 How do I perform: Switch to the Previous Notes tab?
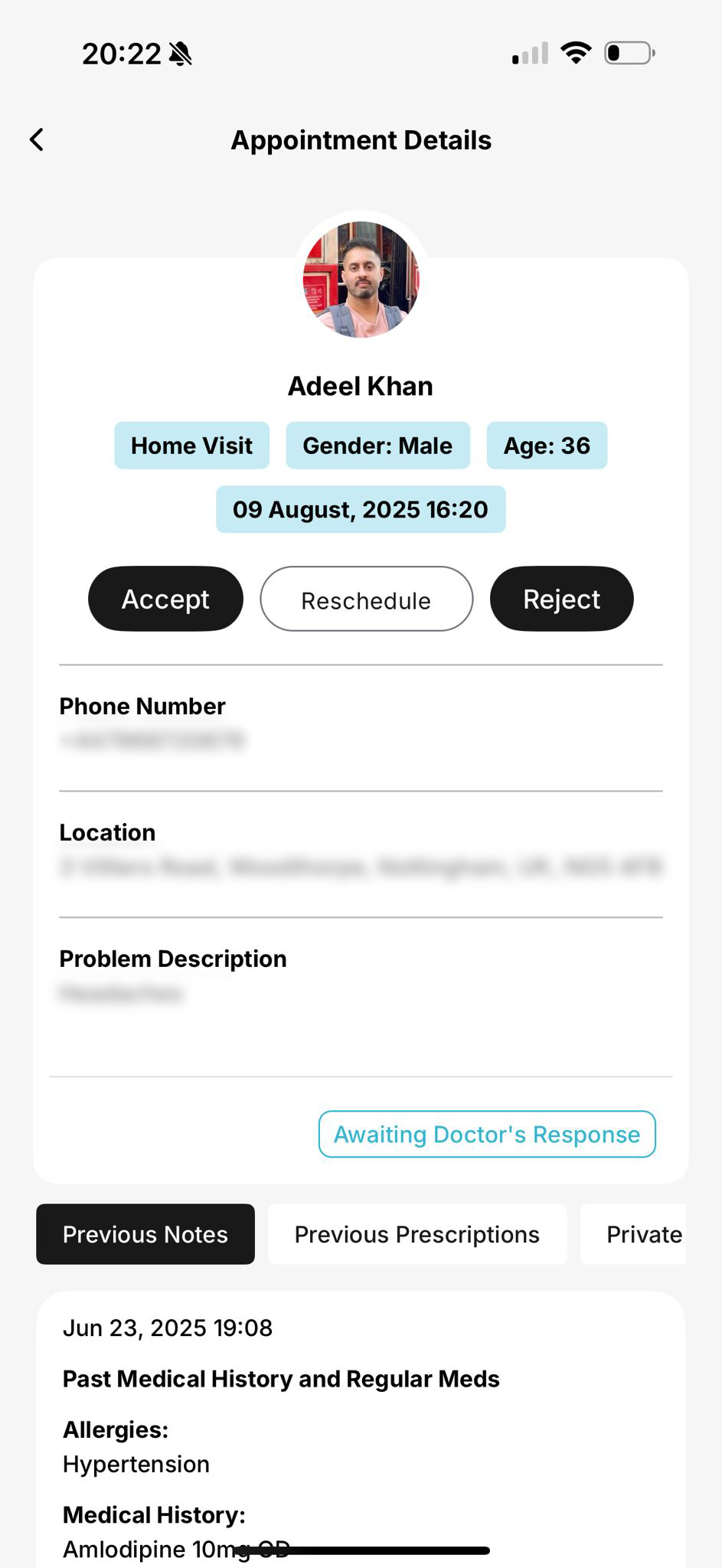(145, 1234)
